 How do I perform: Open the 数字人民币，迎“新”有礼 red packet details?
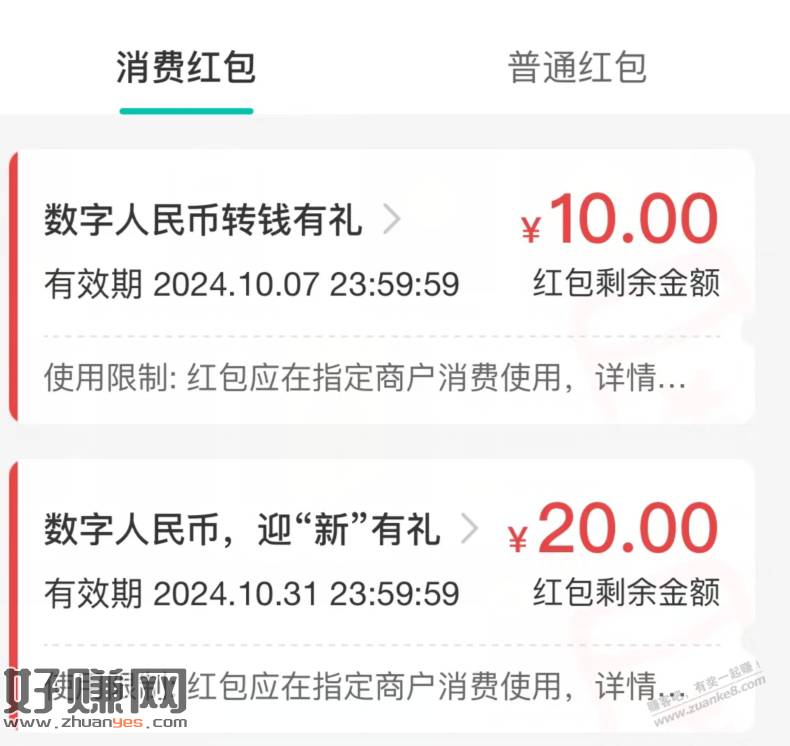pyautogui.click(x=260, y=530)
